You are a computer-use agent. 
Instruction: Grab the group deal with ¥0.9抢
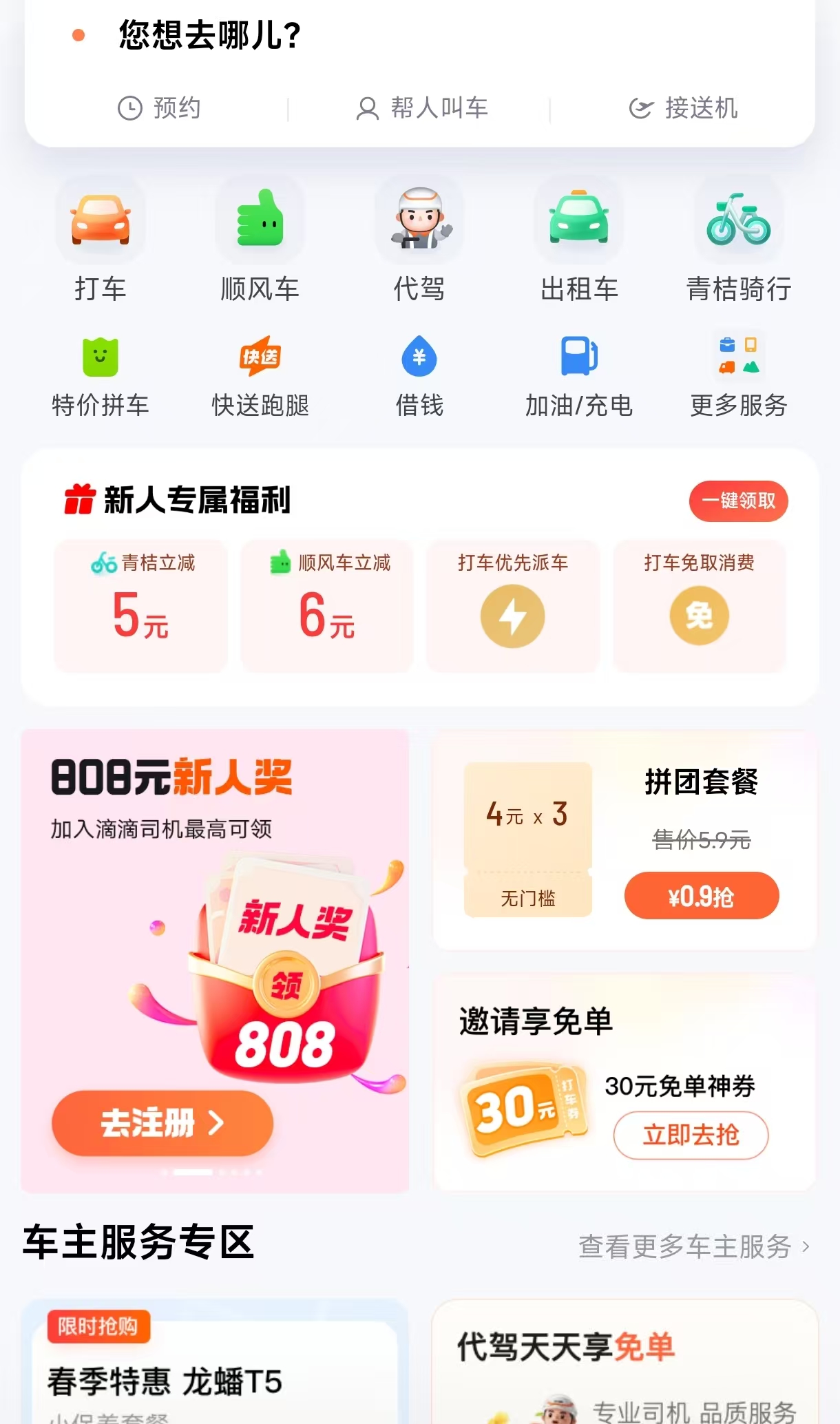point(701,896)
